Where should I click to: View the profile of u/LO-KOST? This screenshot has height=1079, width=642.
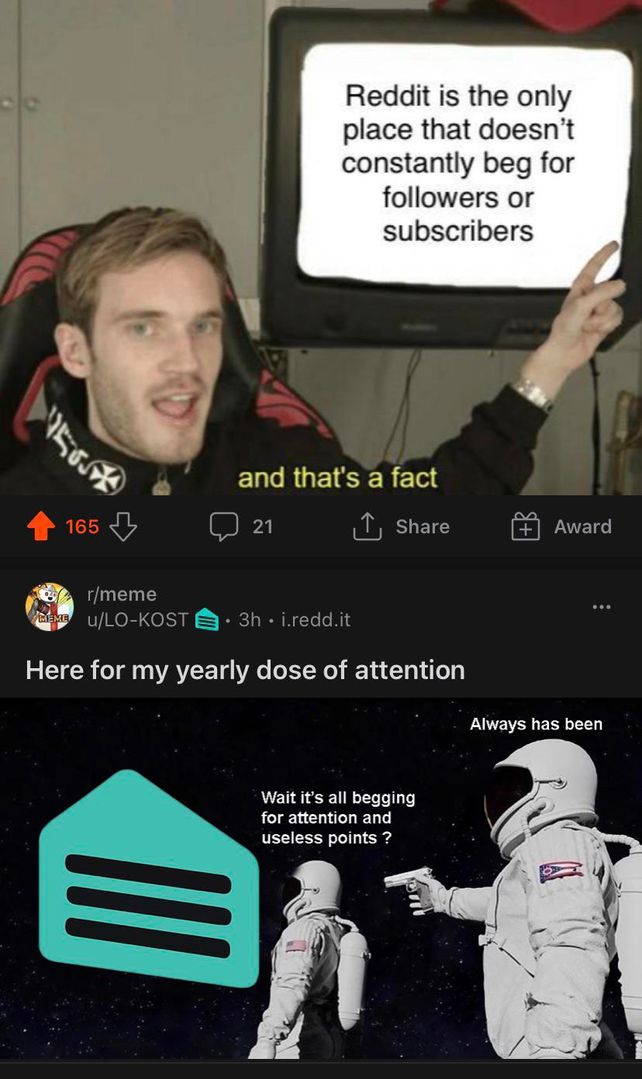click(138, 620)
